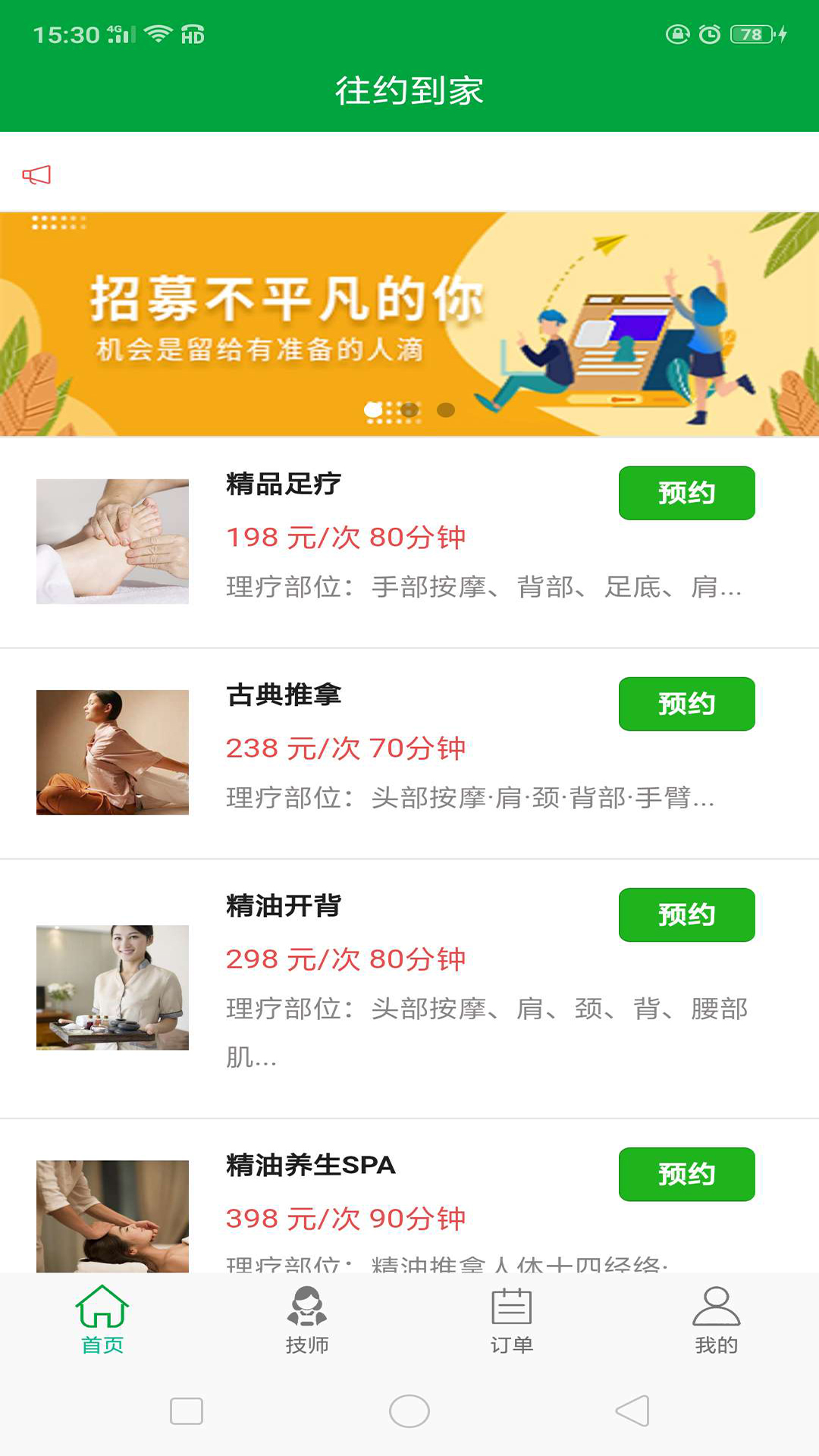This screenshot has width=819, height=1456.
Task: Click 预约 for 精油养生SPA service
Action: [x=687, y=1175]
